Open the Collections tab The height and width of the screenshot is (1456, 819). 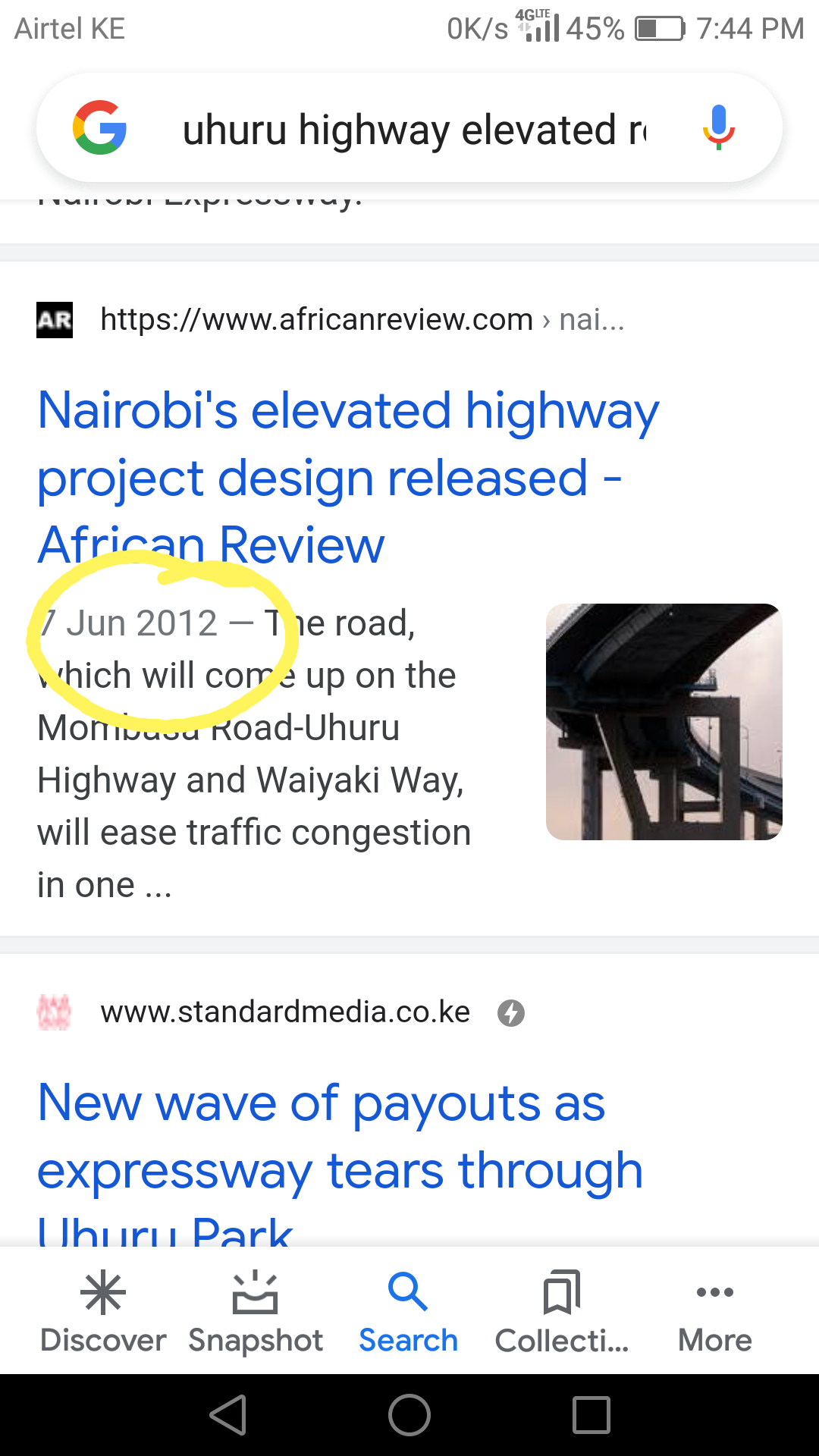pyautogui.click(x=562, y=1312)
